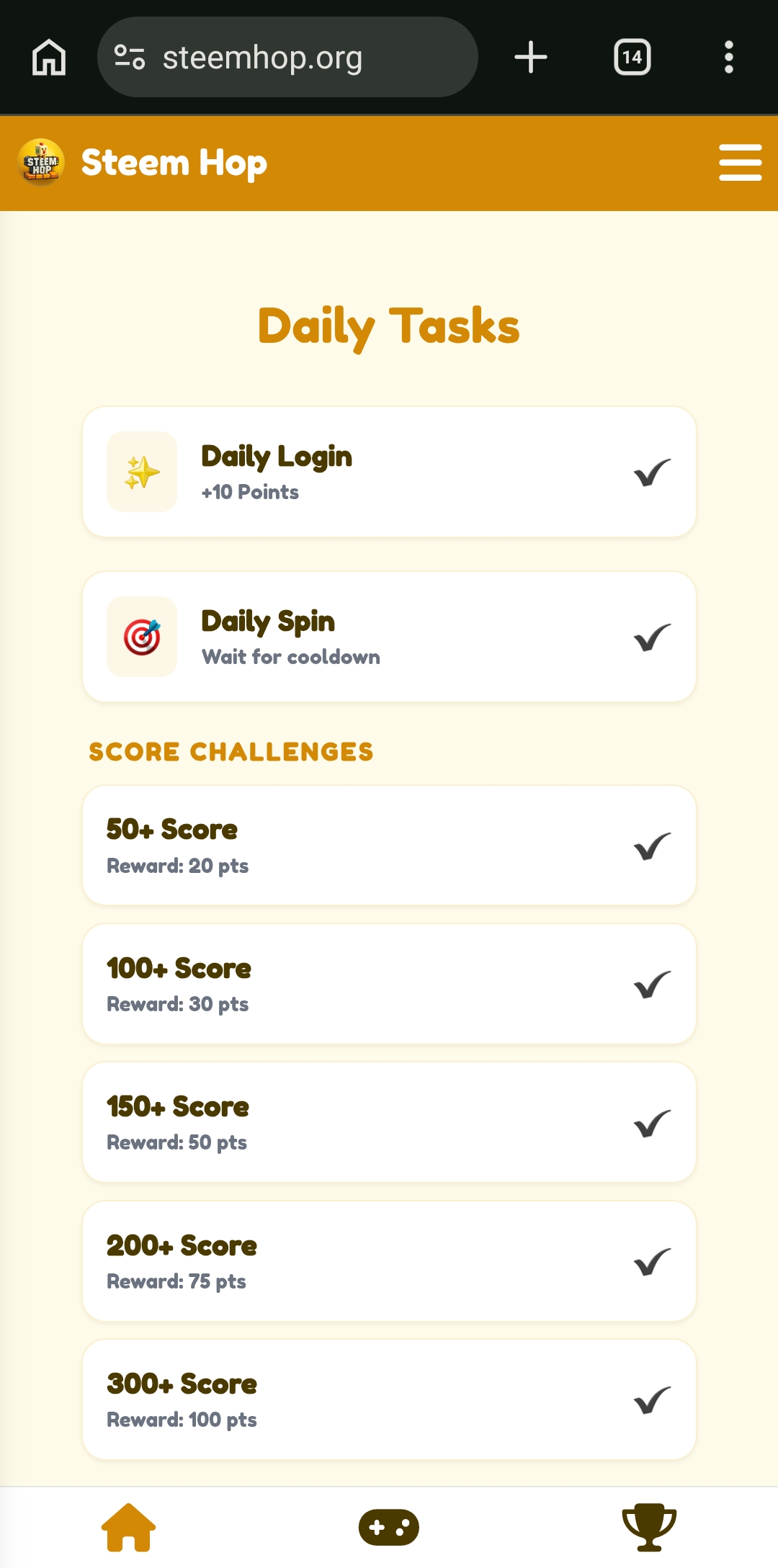This screenshot has width=778, height=1568.
Task: Go to the home tab in bottom bar
Action: coord(129,1527)
